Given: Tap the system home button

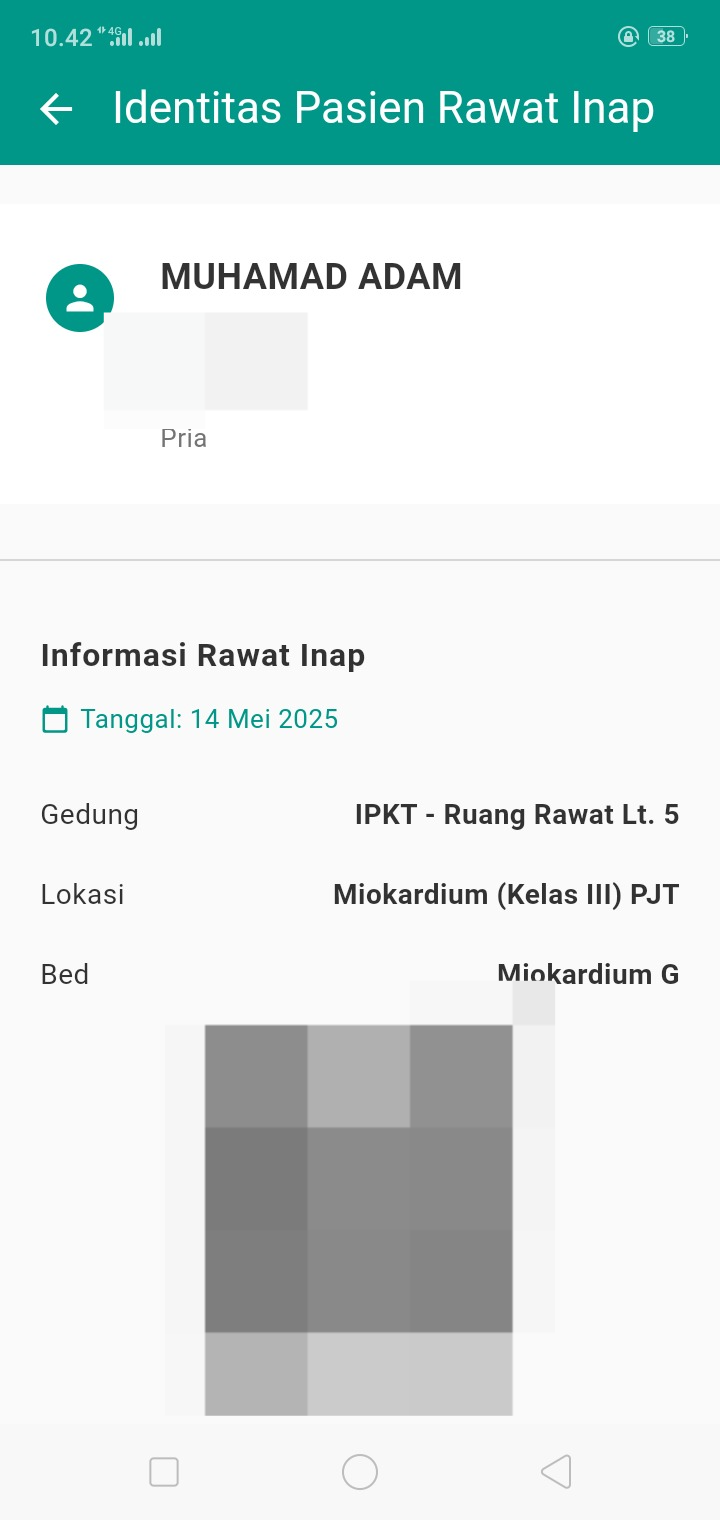Looking at the screenshot, I should click(x=360, y=1472).
